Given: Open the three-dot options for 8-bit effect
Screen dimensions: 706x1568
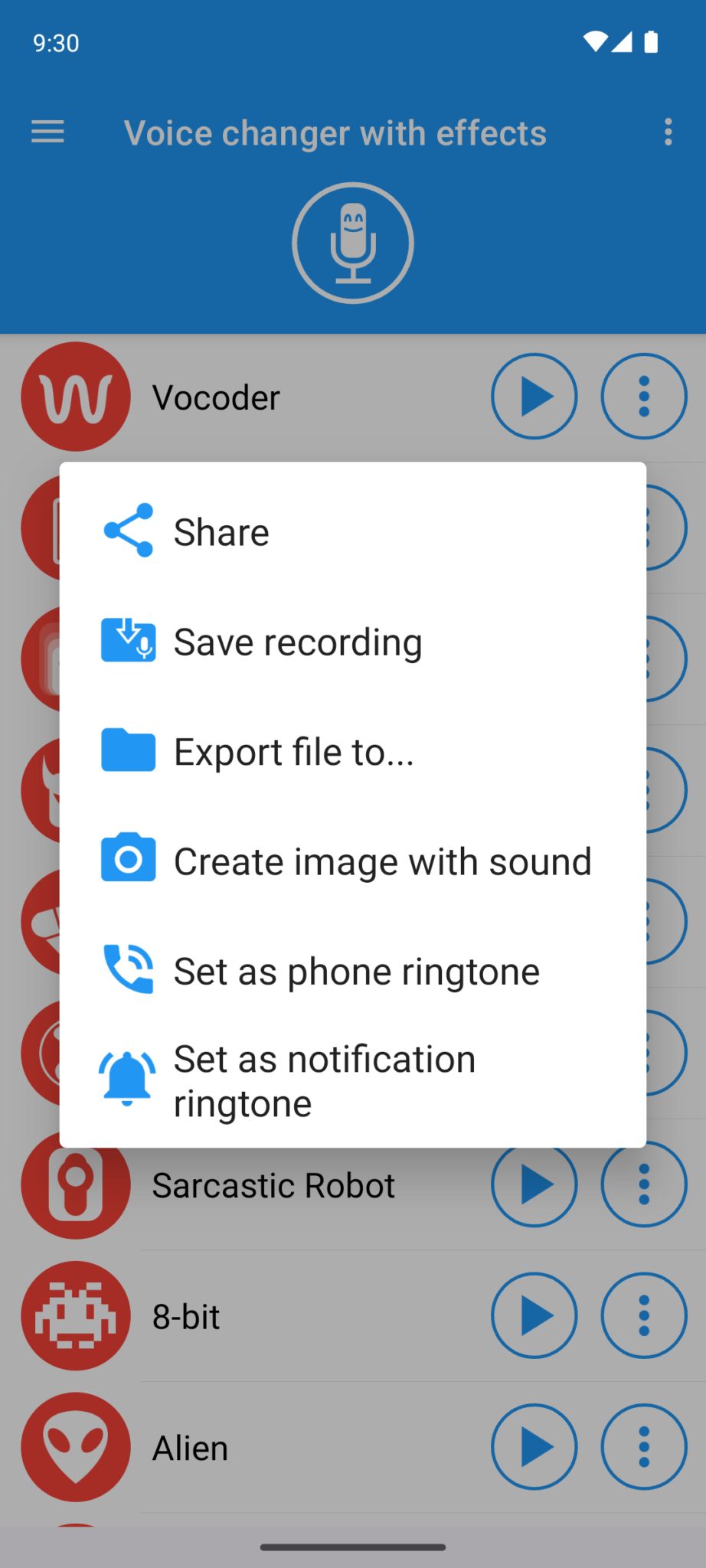Looking at the screenshot, I should [x=643, y=1315].
